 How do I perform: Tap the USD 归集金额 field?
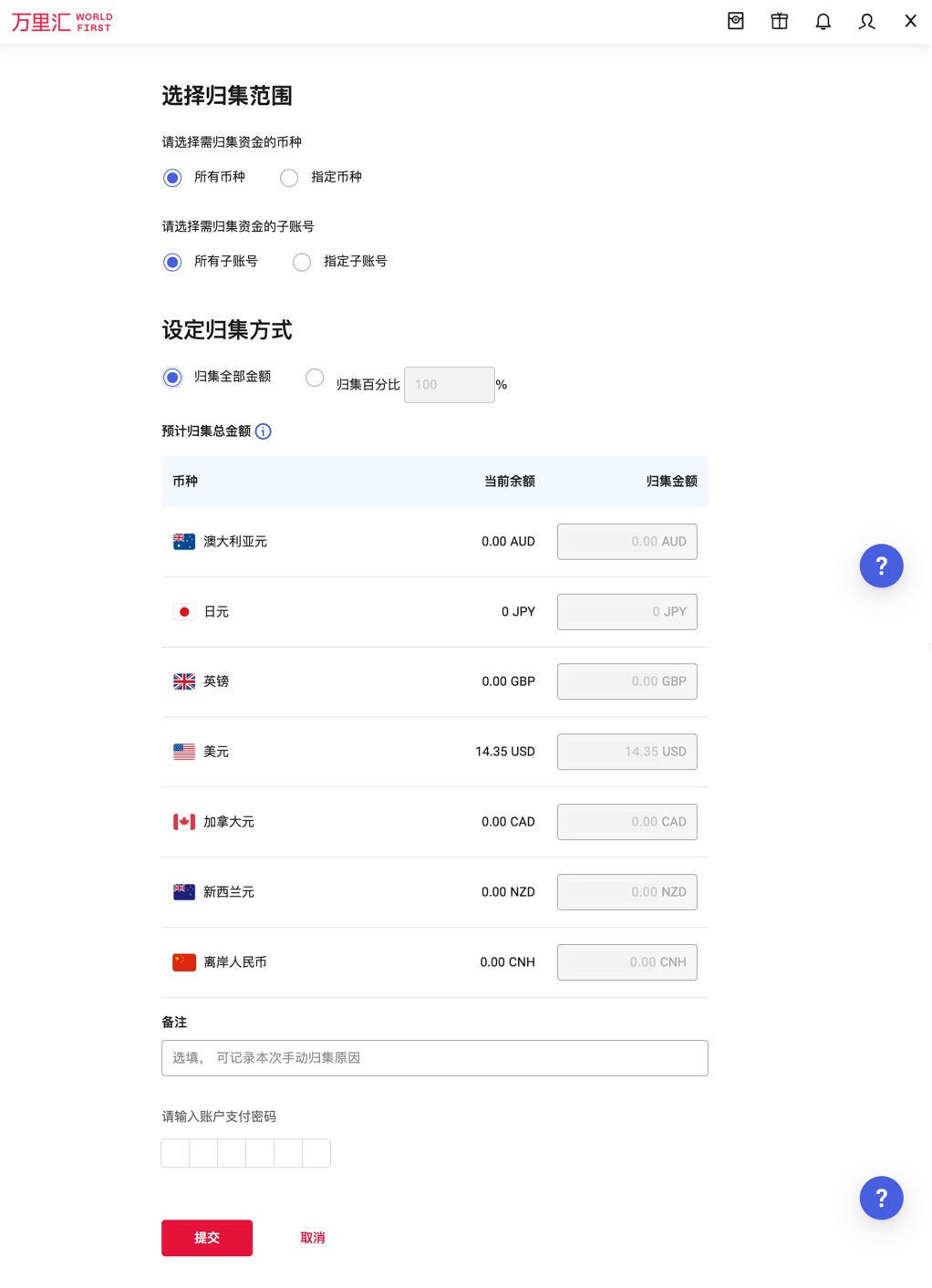point(627,752)
